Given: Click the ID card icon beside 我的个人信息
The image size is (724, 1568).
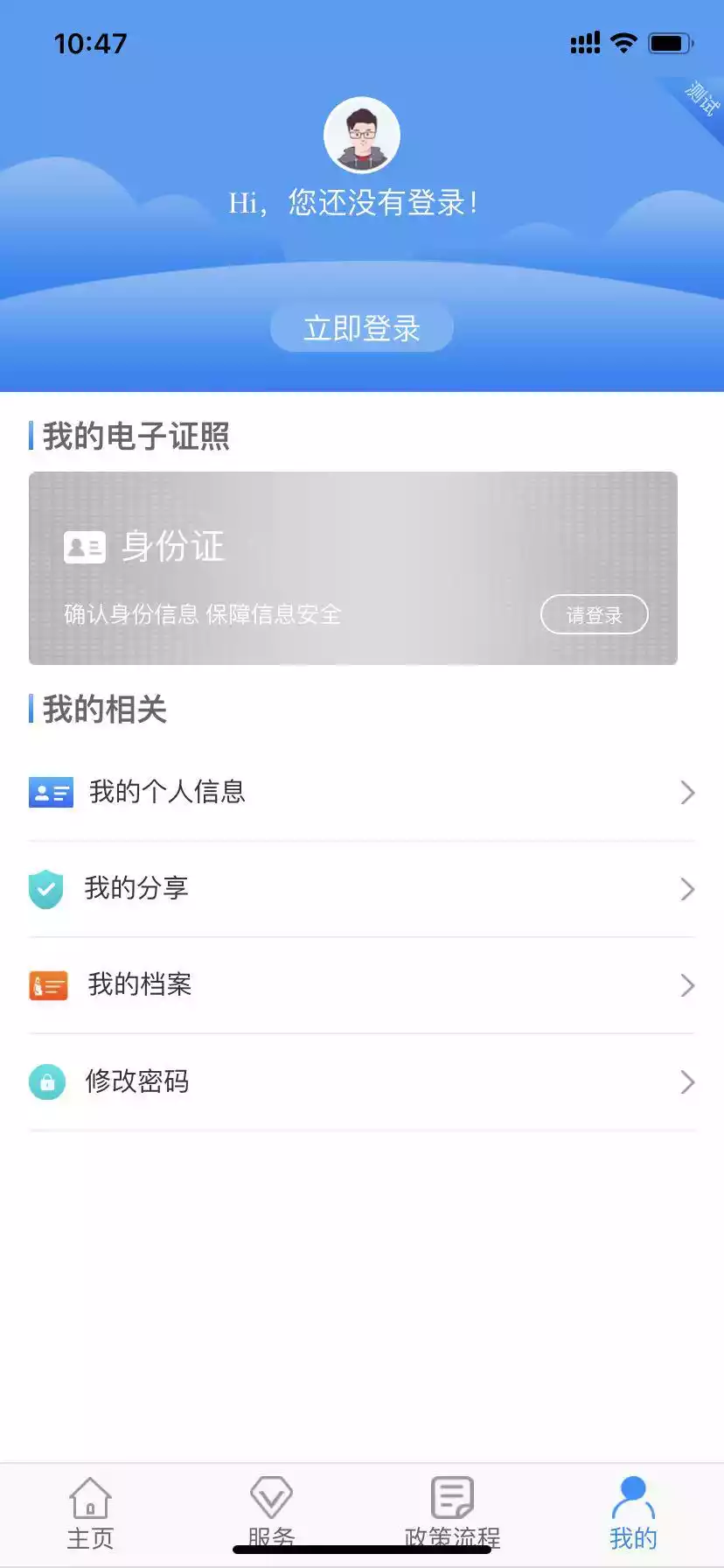Looking at the screenshot, I should (x=50, y=793).
